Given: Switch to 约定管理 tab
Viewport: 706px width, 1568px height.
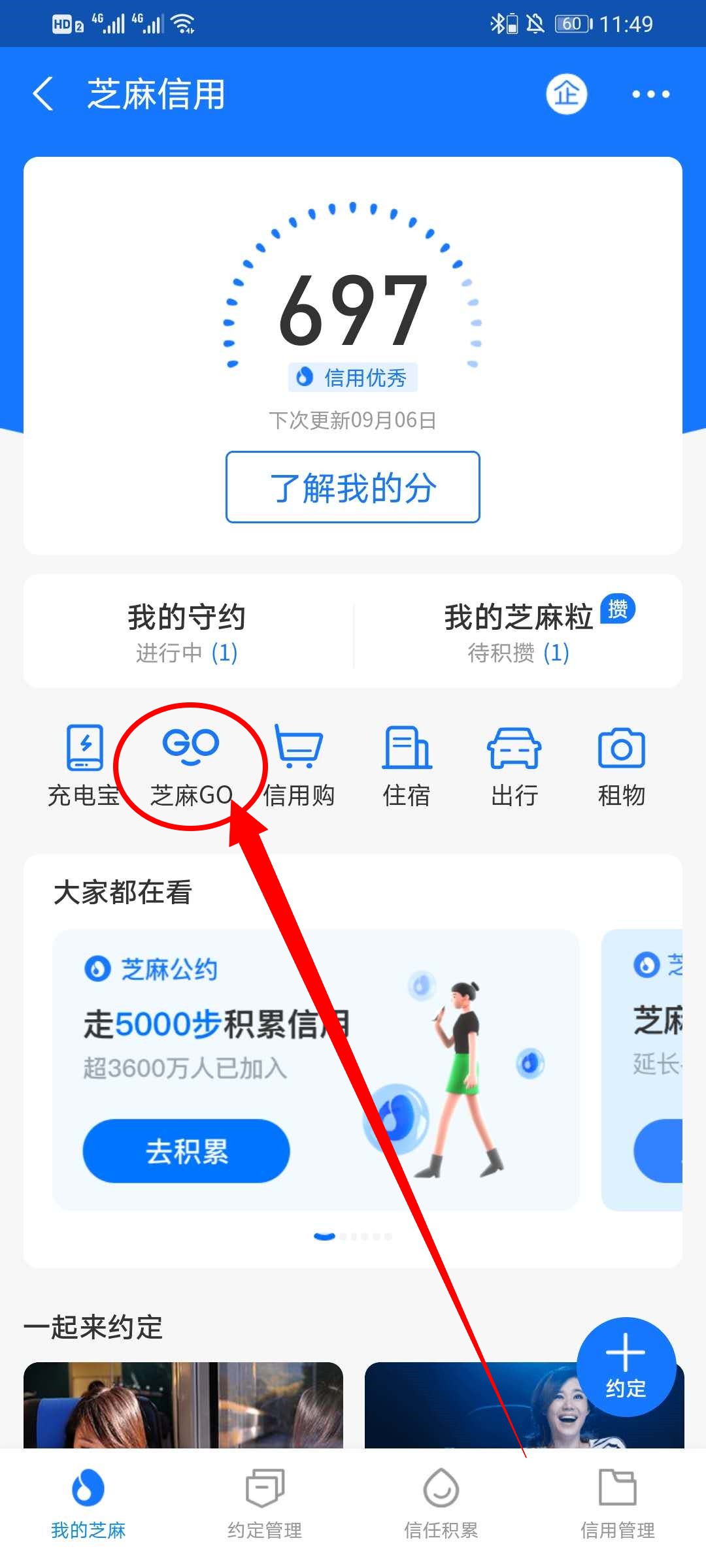Looking at the screenshot, I should click(x=265, y=1504).
